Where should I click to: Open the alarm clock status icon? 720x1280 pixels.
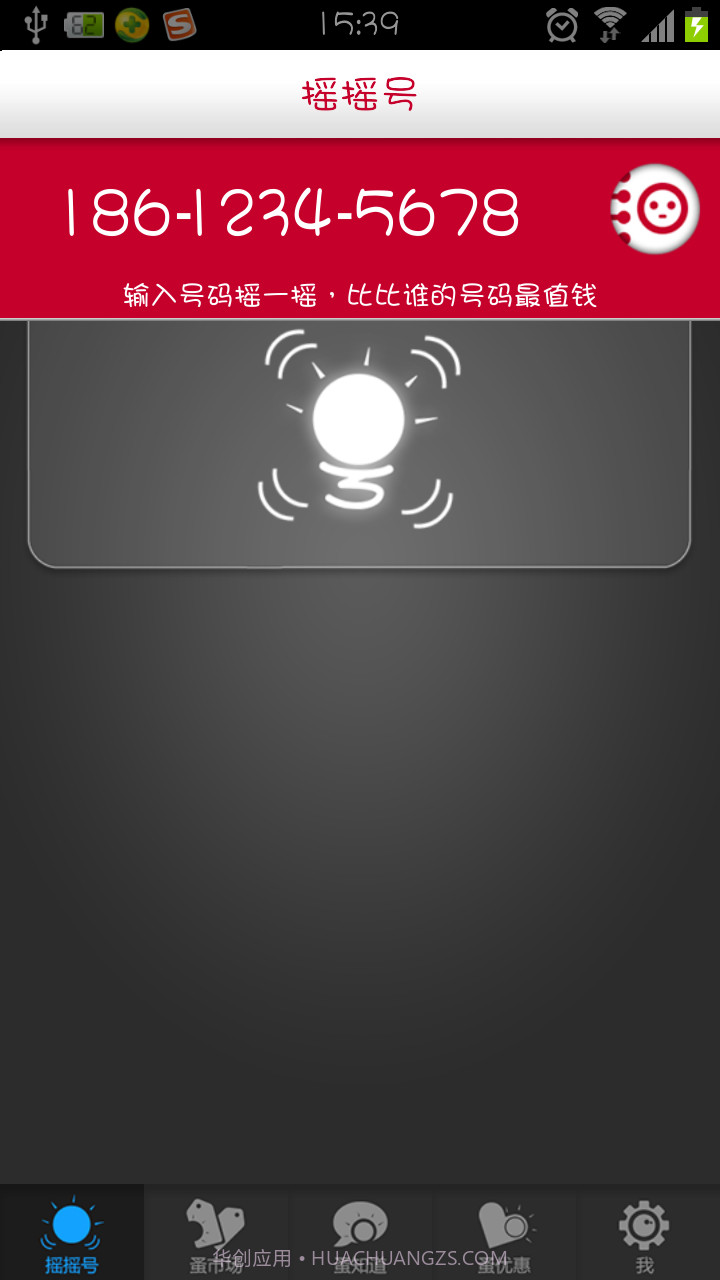click(560, 22)
